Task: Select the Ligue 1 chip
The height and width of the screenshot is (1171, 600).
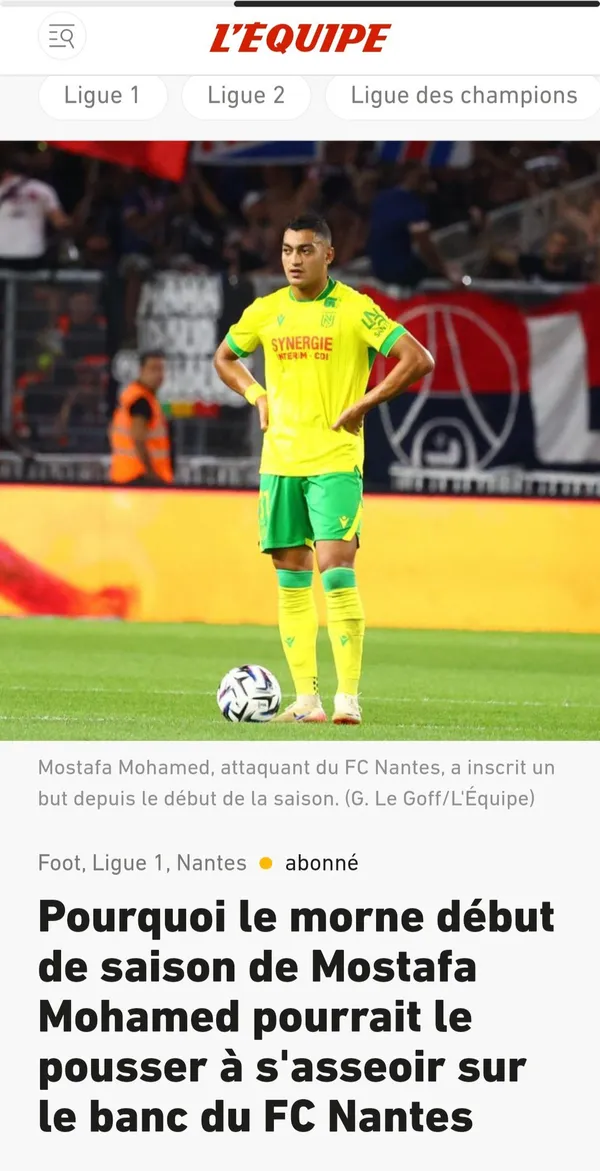Action: (102, 96)
